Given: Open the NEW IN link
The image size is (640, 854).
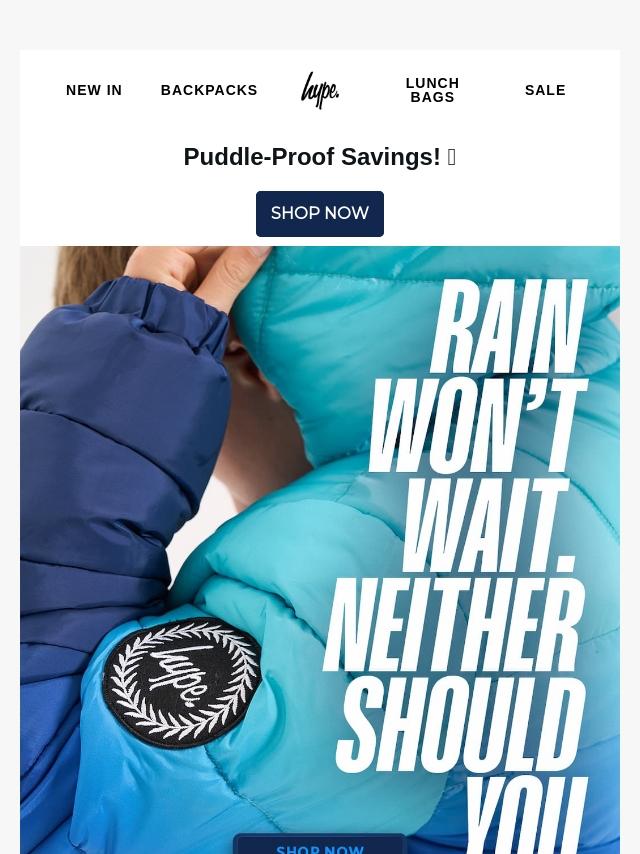Looking at the screenshot, I should point(94,90).
